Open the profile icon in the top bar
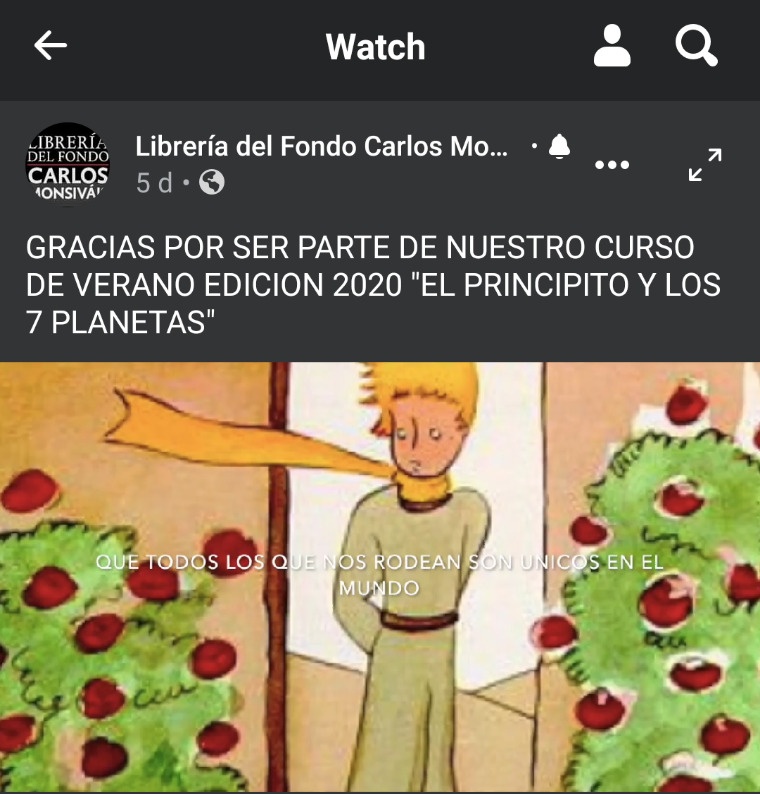This screenshot has height=794, width=760. click(612, 46)
